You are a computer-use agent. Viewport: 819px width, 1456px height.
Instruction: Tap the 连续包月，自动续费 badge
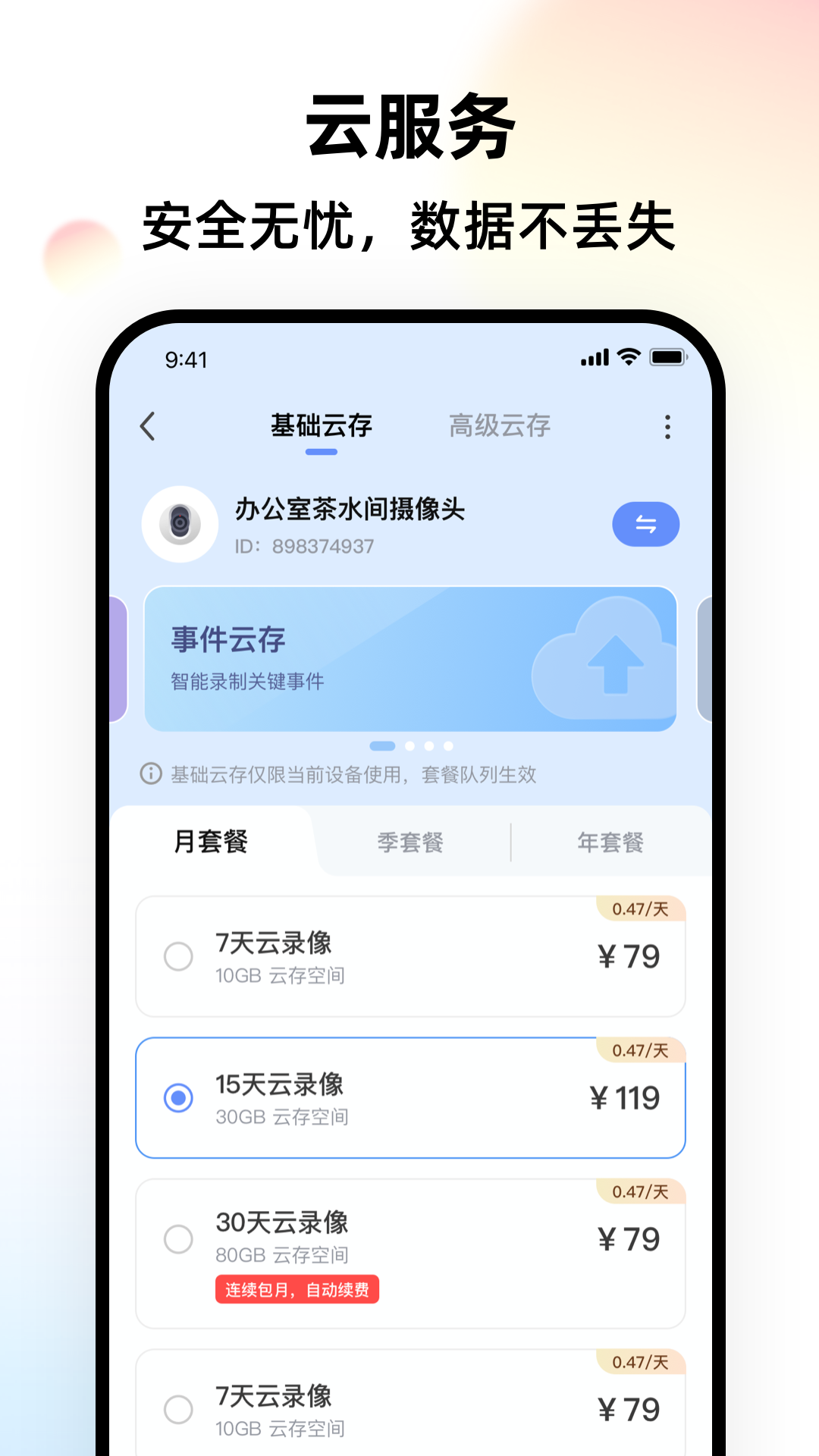click(298, 1290)
